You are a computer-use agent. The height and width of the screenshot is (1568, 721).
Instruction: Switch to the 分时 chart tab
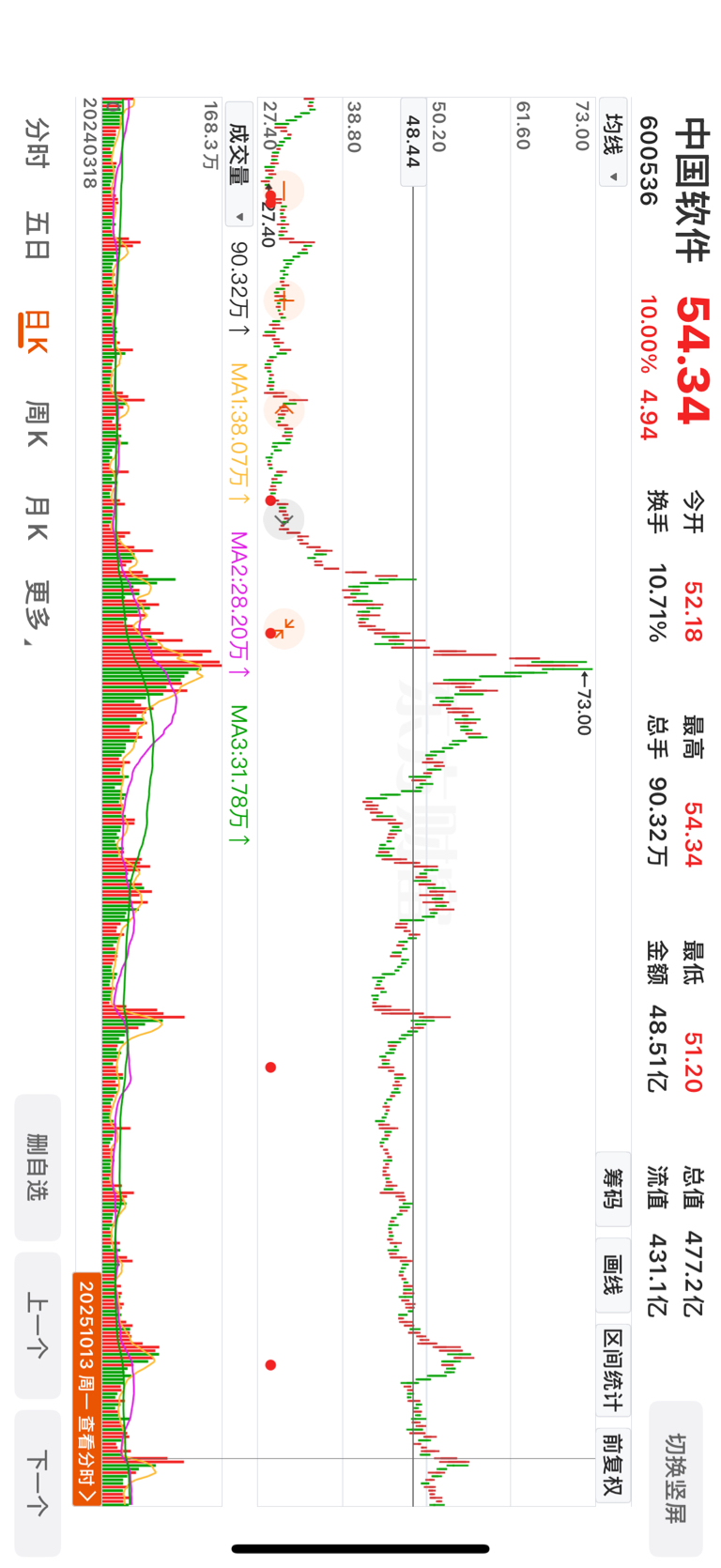36,143
